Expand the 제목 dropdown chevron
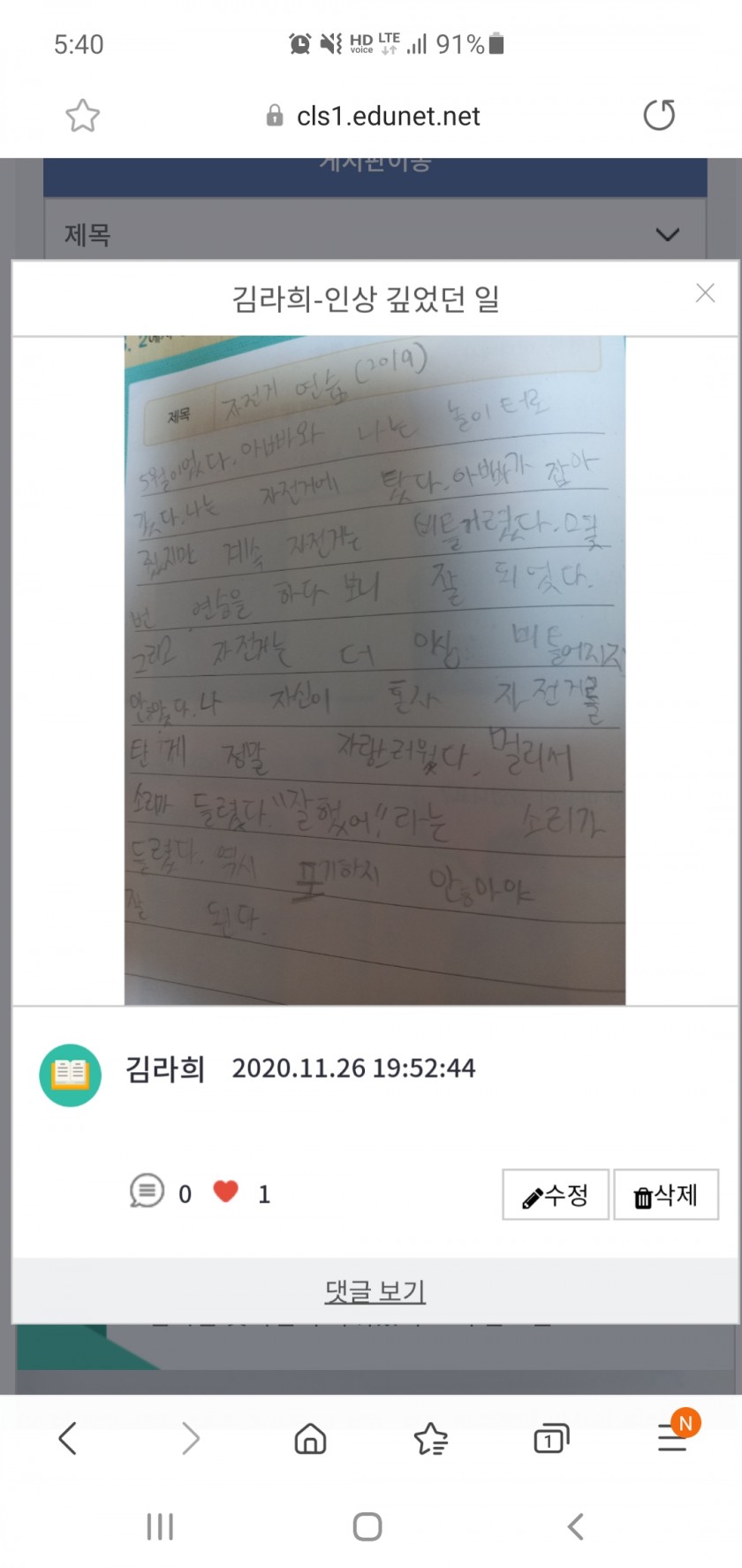The height and width of the screenshot is (1568, 742). coord(668,234)
